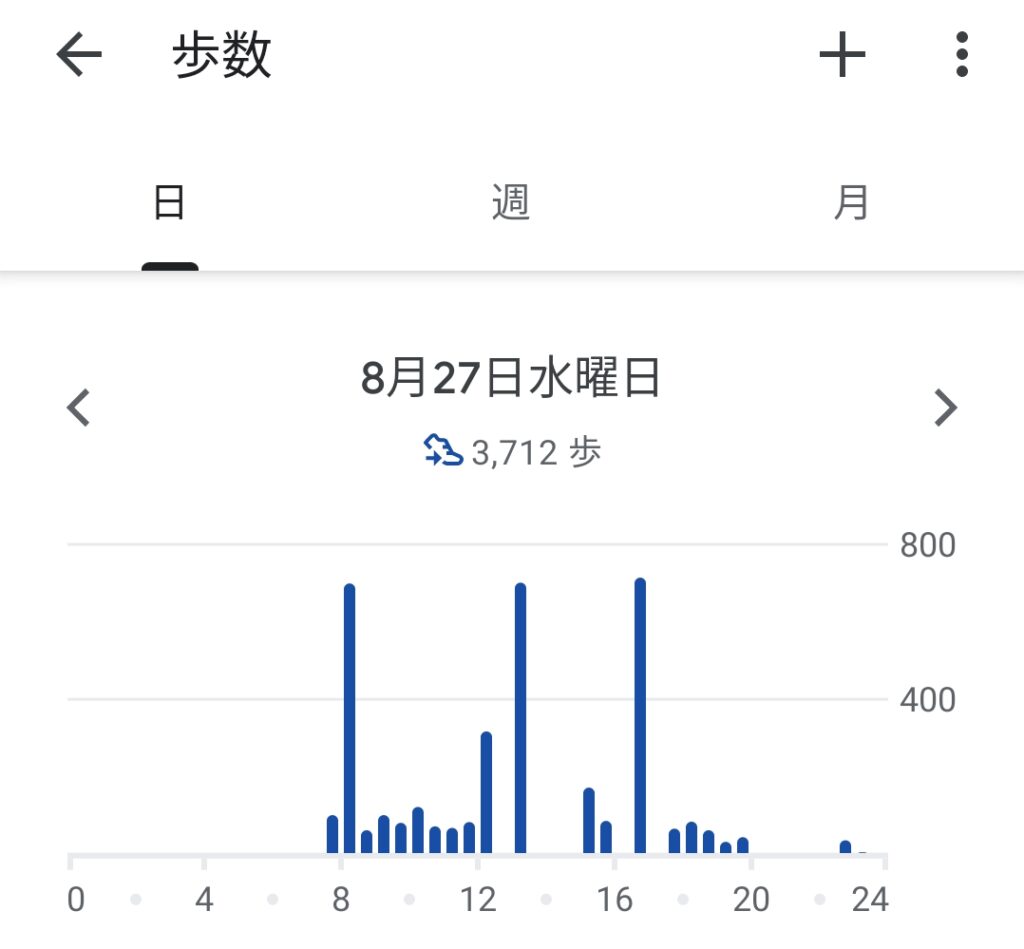This screenshot has width=1024, height=949.
Task: Open the overflow menu
Action: click(961, 55)
